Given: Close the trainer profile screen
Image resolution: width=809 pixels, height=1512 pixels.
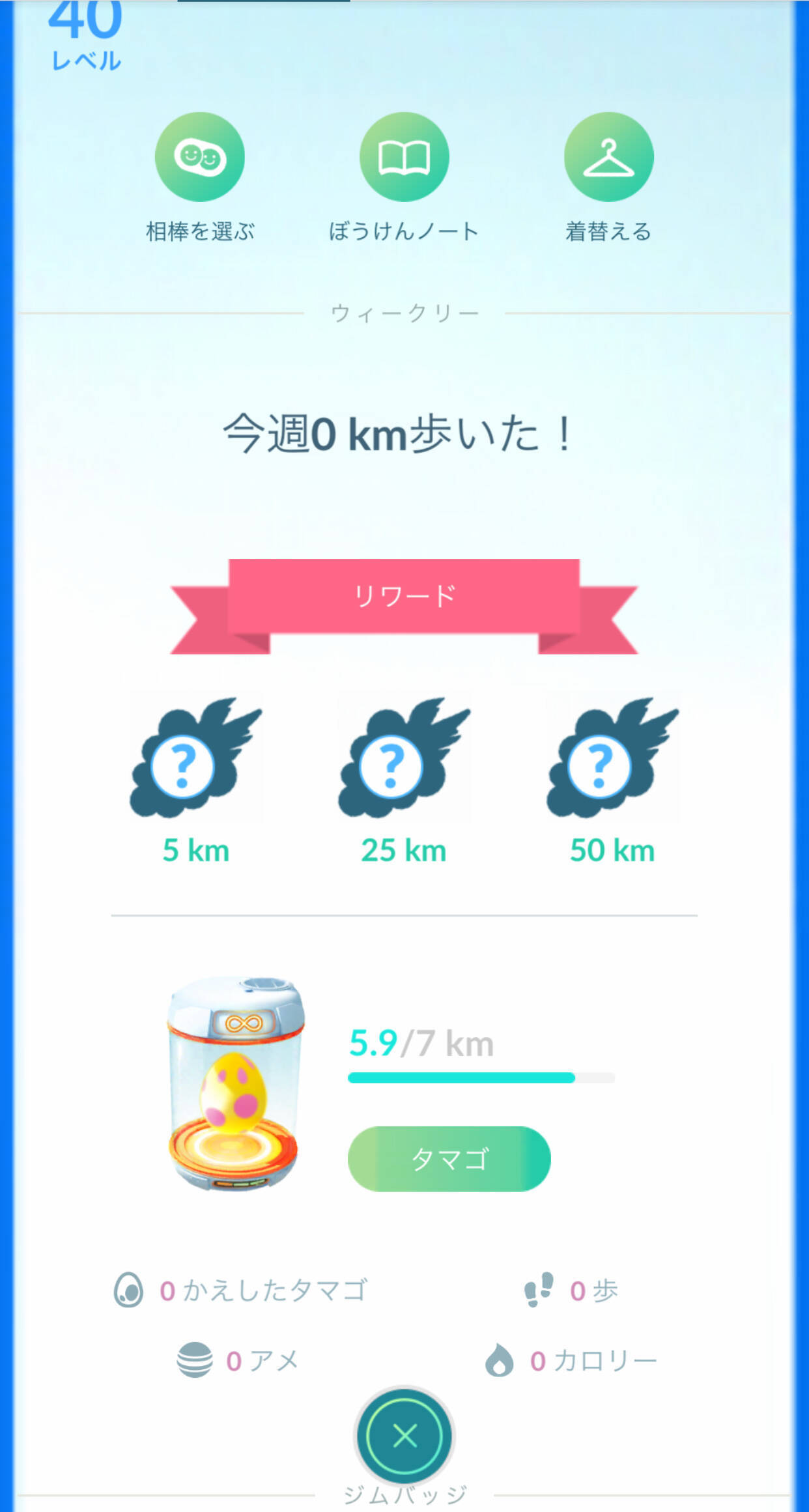Looking at the screenshot, I should 404,1435.
